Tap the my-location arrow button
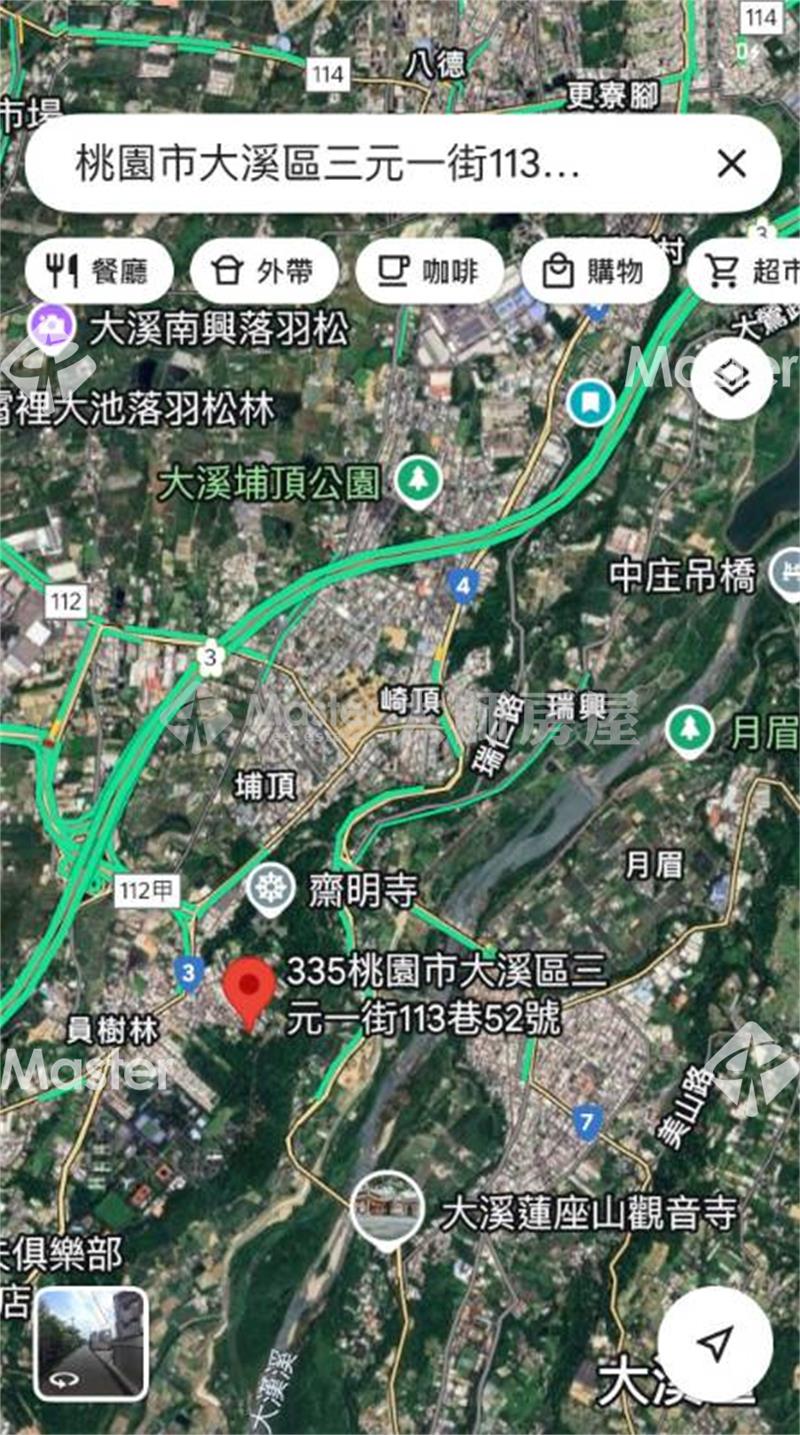 point(715,1343)
